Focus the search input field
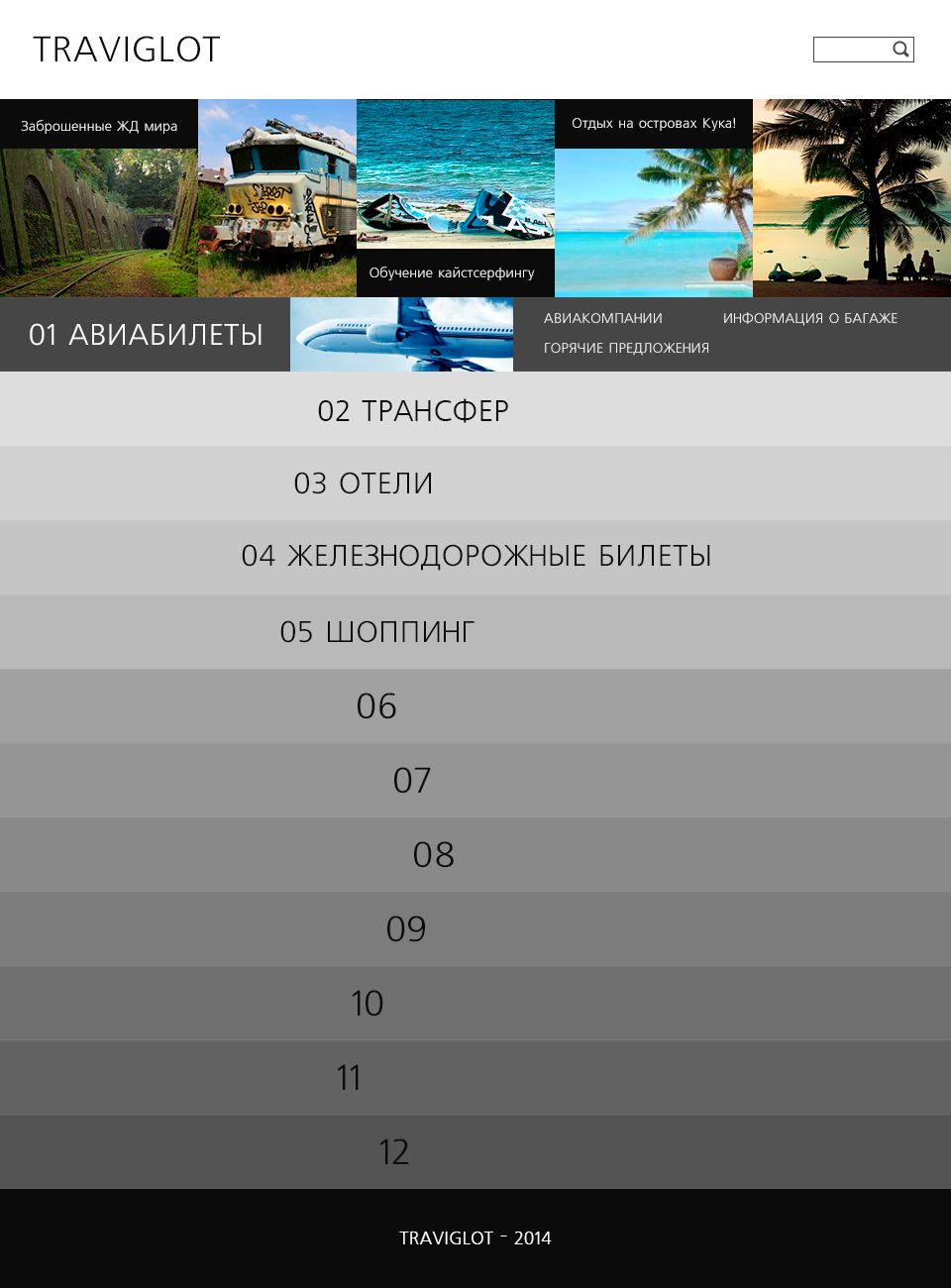 pyautogui.click(x=852, y=50)
